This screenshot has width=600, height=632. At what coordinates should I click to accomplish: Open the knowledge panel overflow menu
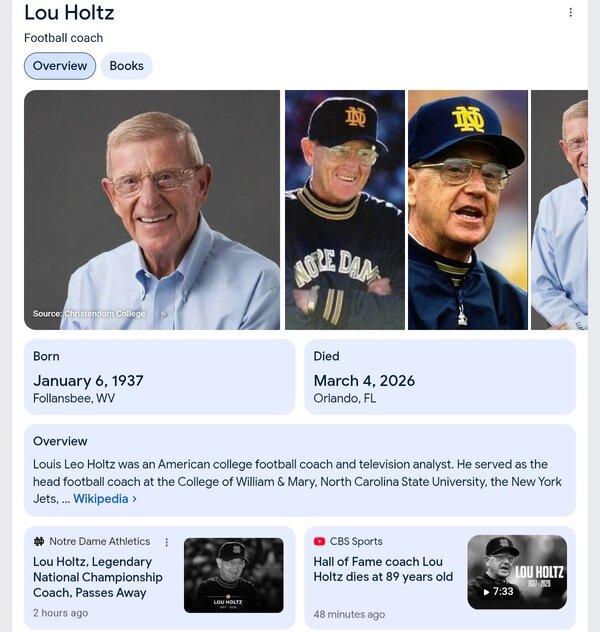point(571,13)
